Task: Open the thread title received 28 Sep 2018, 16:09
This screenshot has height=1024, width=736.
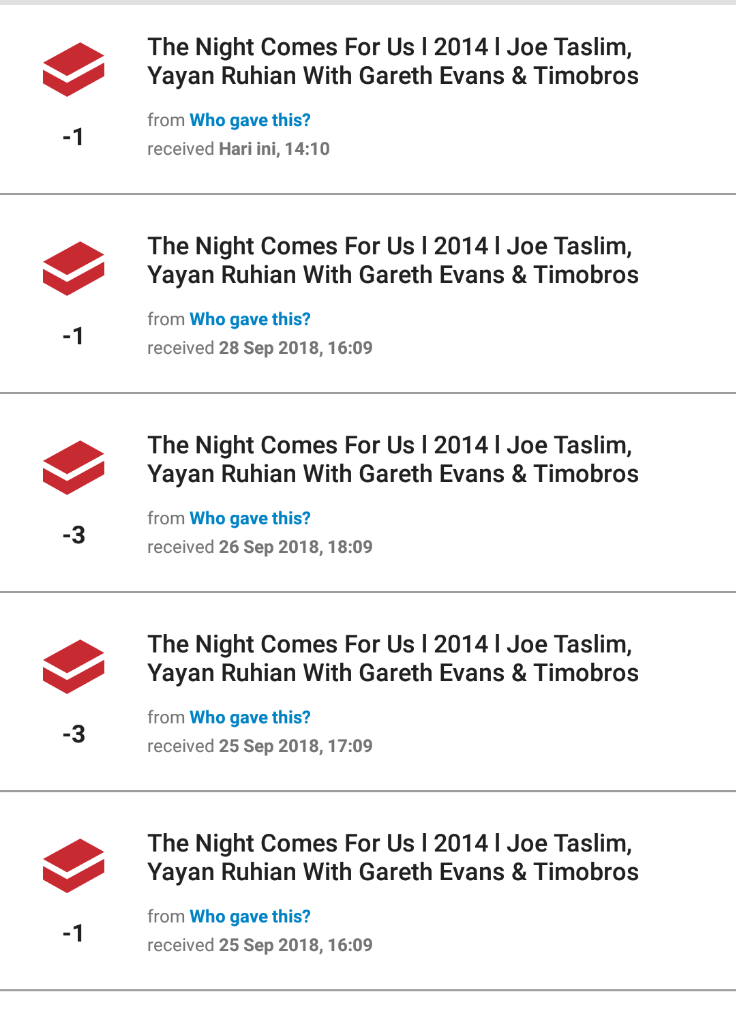Action: click(x=392, y=260)
